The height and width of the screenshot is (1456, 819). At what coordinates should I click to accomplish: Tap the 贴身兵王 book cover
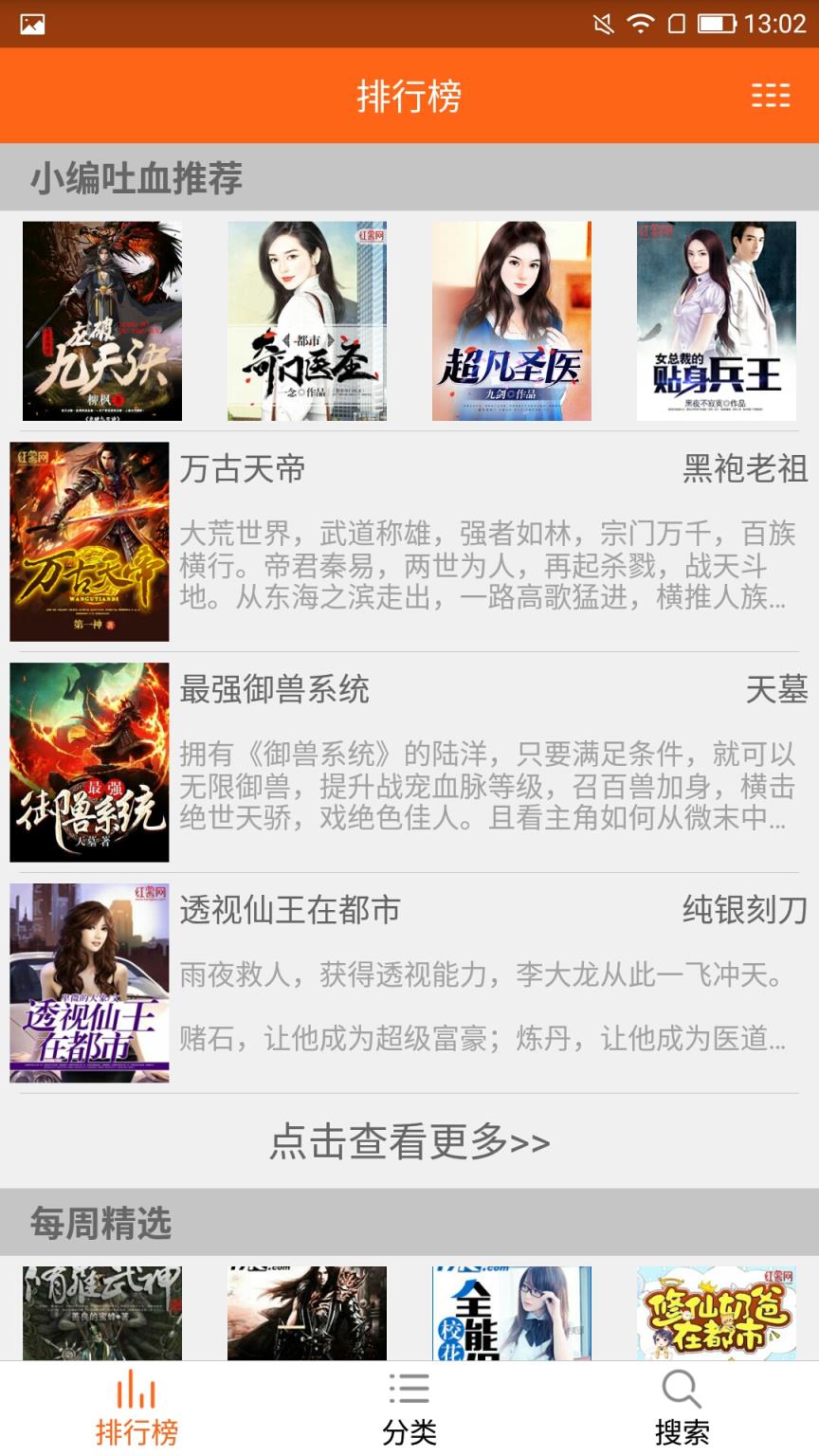pyautogui.click(x=718, y=322)
